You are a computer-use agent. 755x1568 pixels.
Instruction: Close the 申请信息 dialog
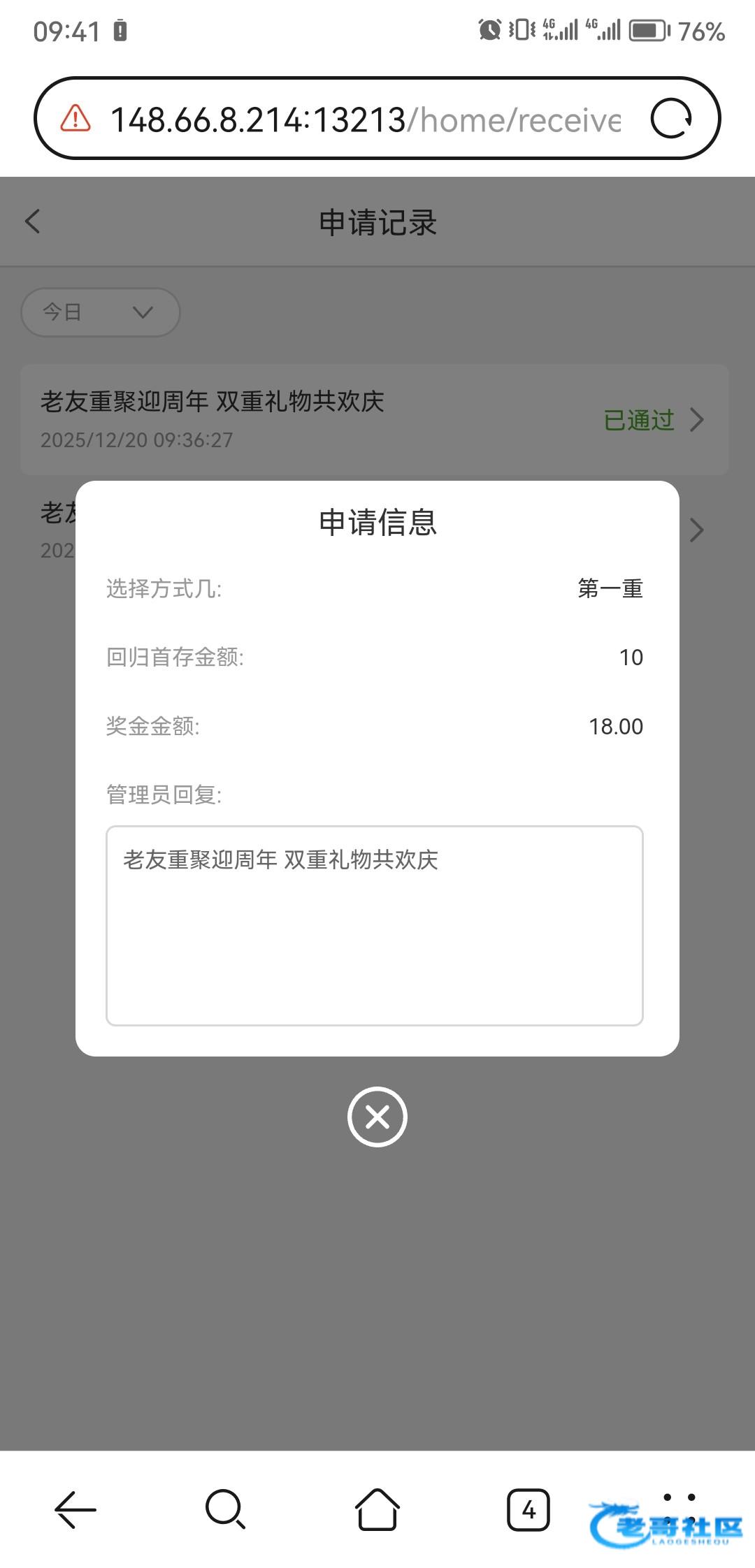(377, 1117)
